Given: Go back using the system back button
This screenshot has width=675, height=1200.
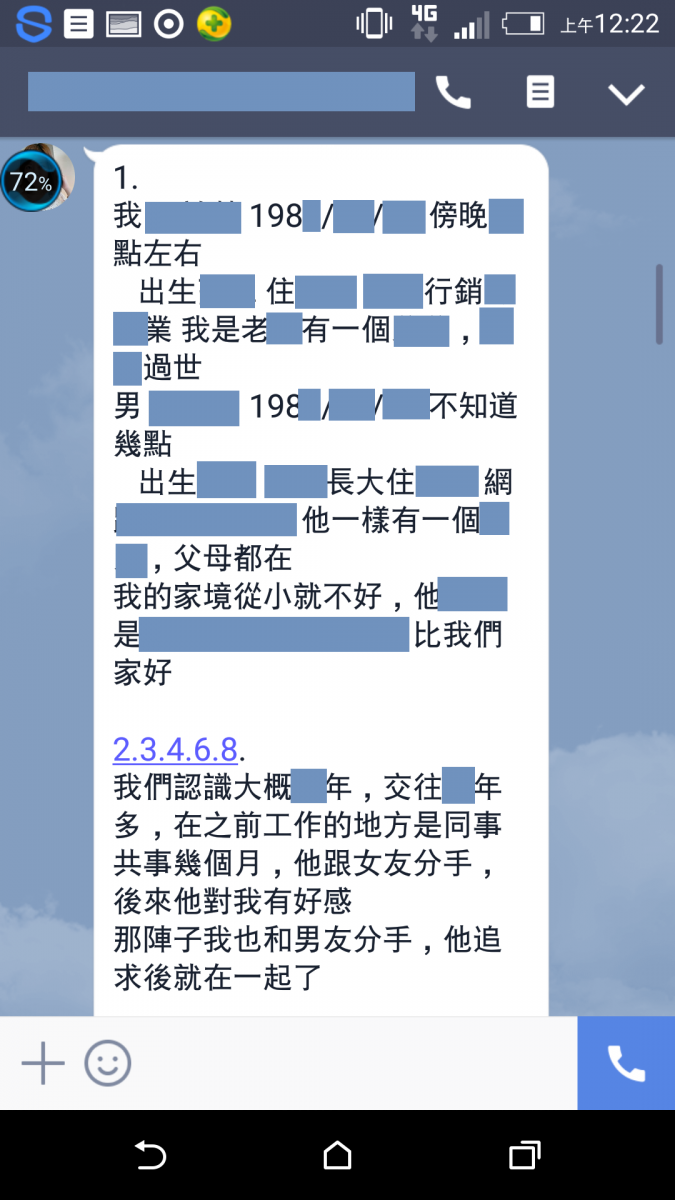Looking at the screenshot, I should click(x=150, y=1156).
